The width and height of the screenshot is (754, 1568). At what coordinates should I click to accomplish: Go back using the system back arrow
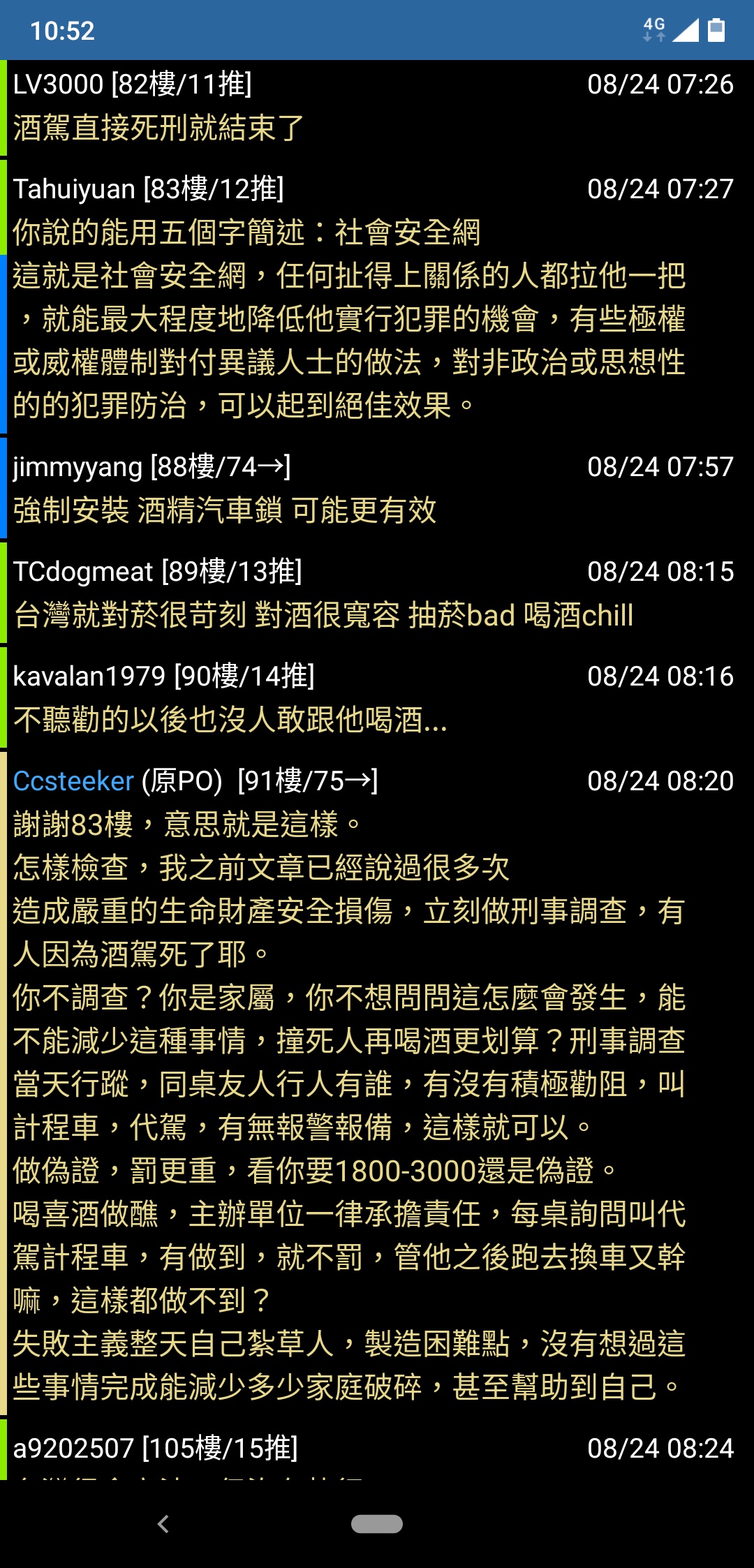pos(163,1524)
